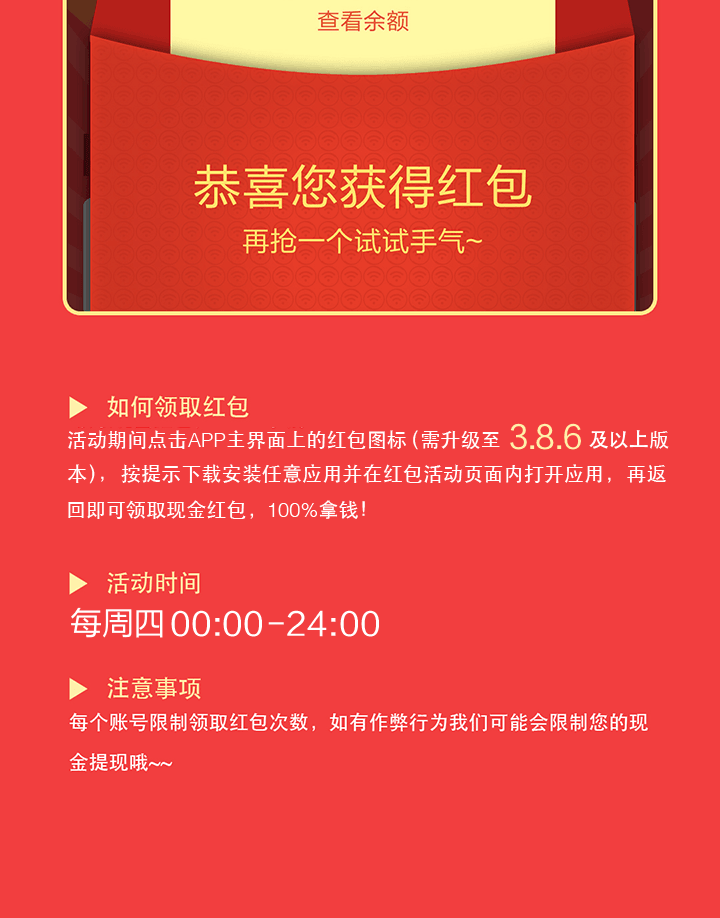Tap 再抢一个试试手气 red envelope
720x918 pixels.
coord(362,242)
